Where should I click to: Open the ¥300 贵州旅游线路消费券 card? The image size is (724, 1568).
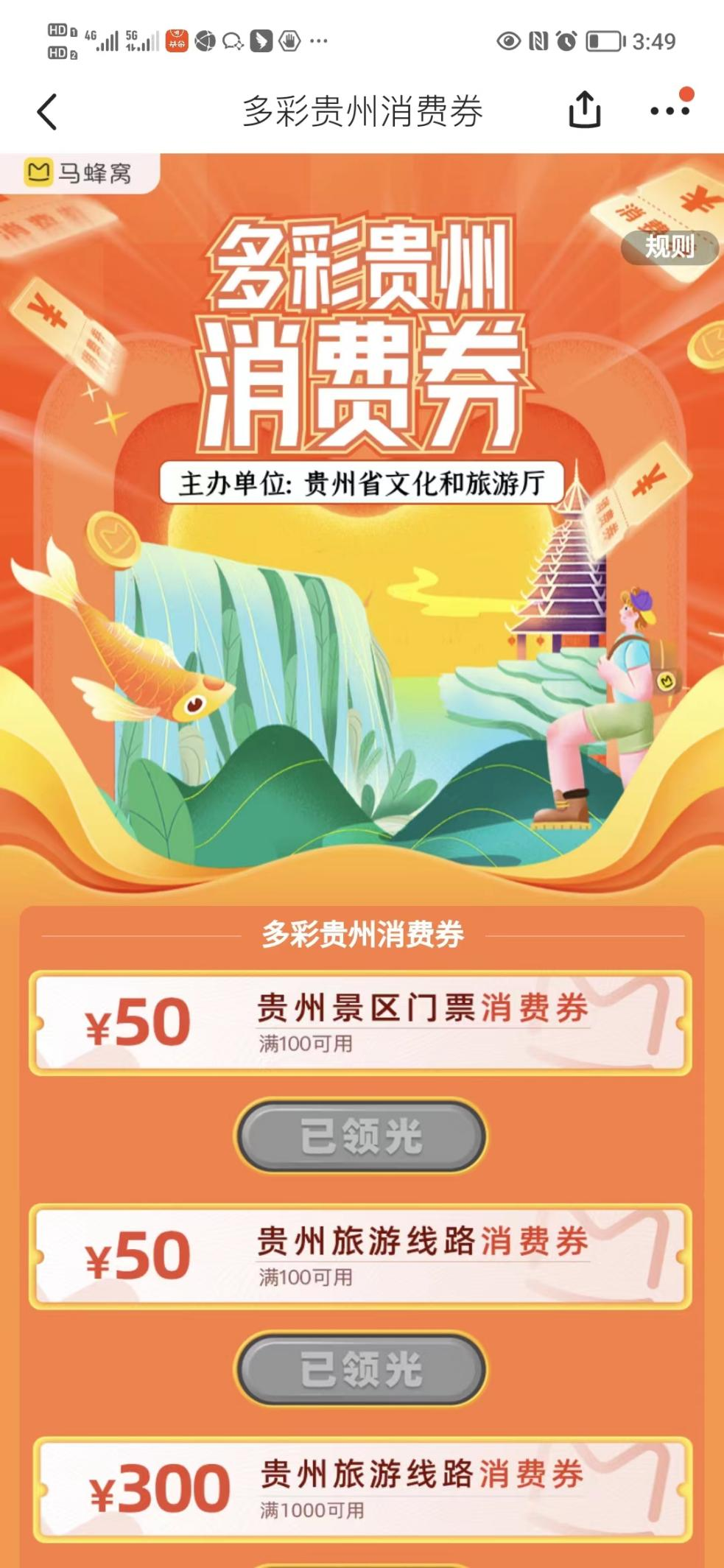click(361, 1488)
